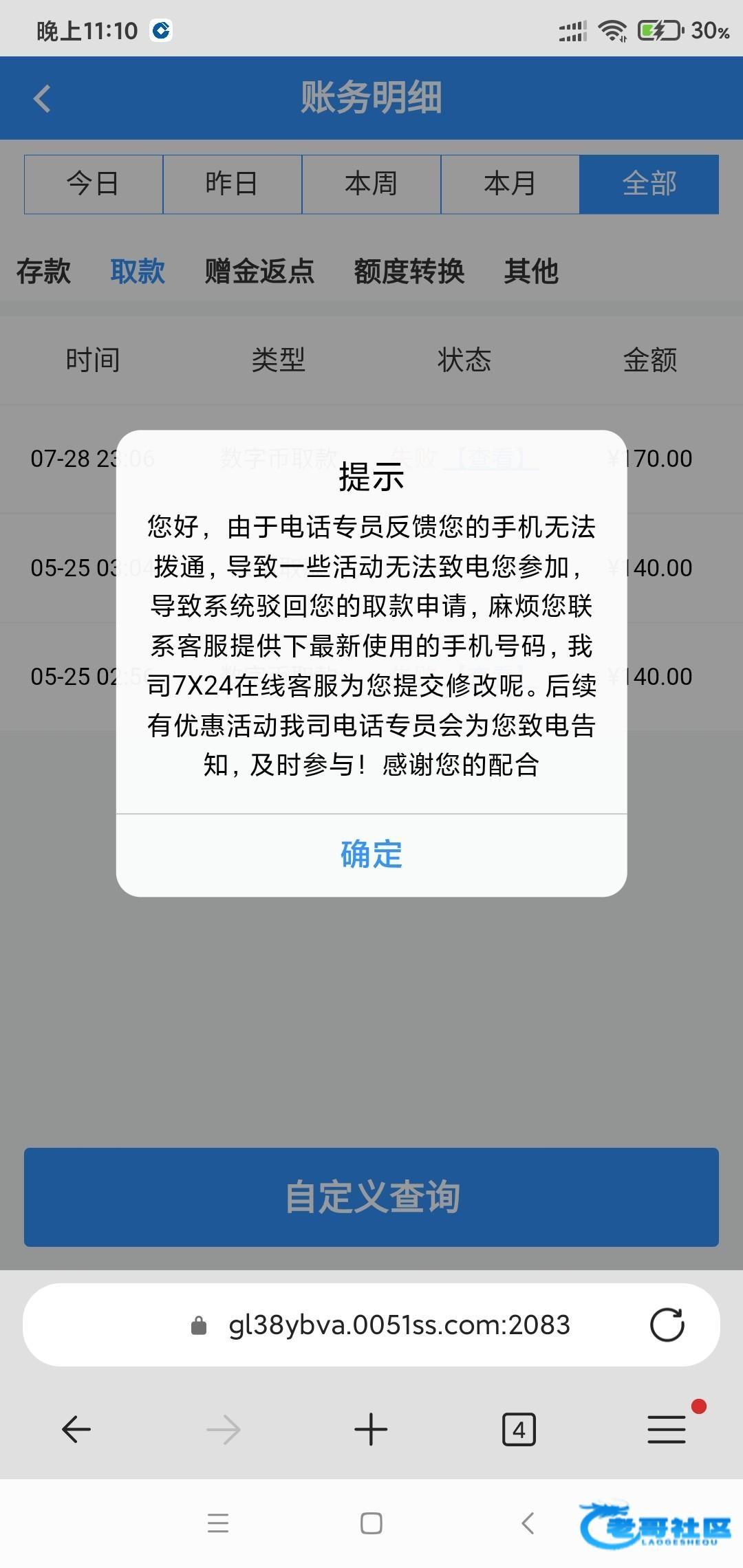Go back from 账务明细 page
This screenshot has width=743, height=1568.
(43, 98)
